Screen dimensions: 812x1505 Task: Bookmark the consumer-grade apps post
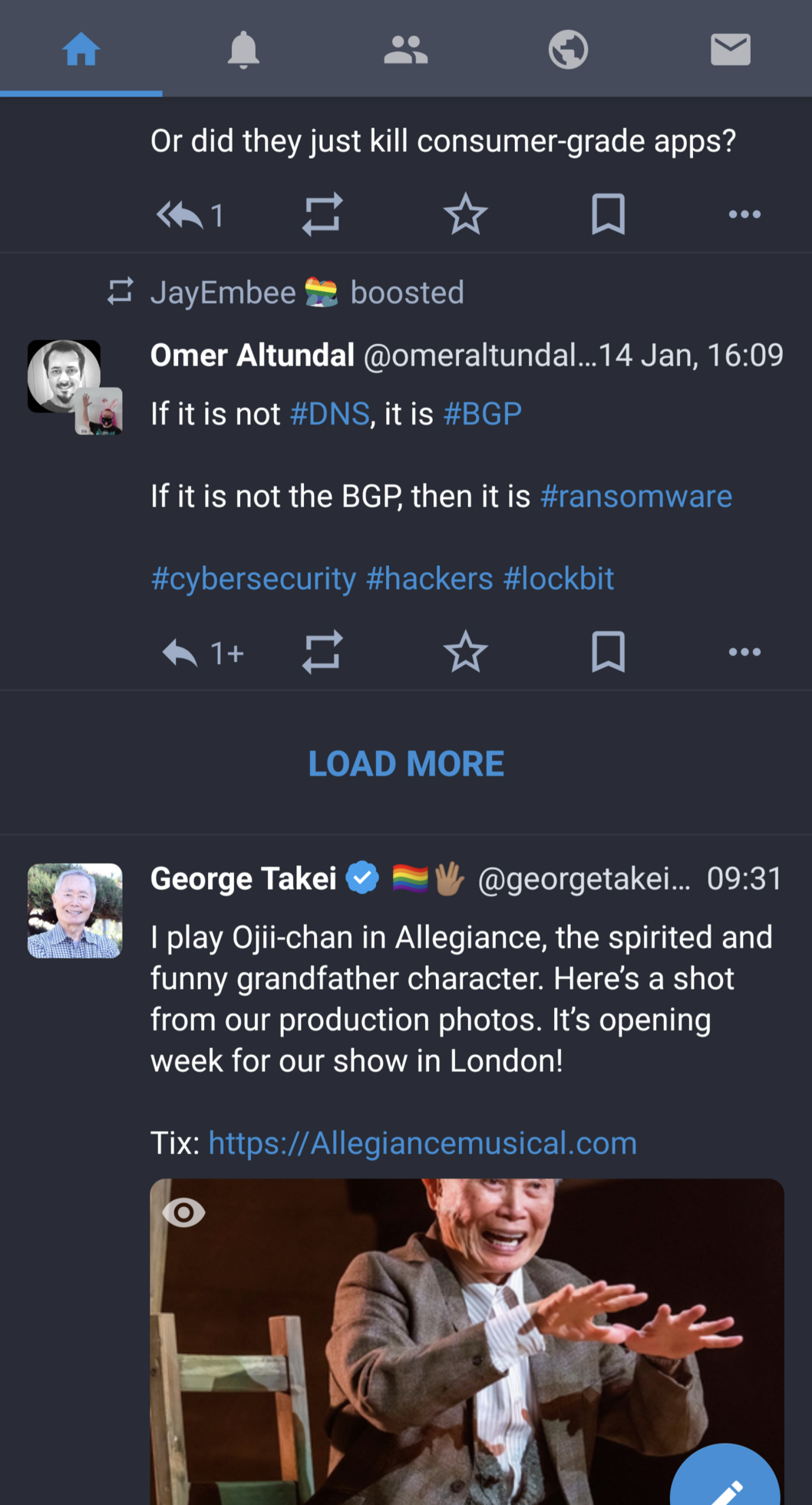(x=608, y=214)
